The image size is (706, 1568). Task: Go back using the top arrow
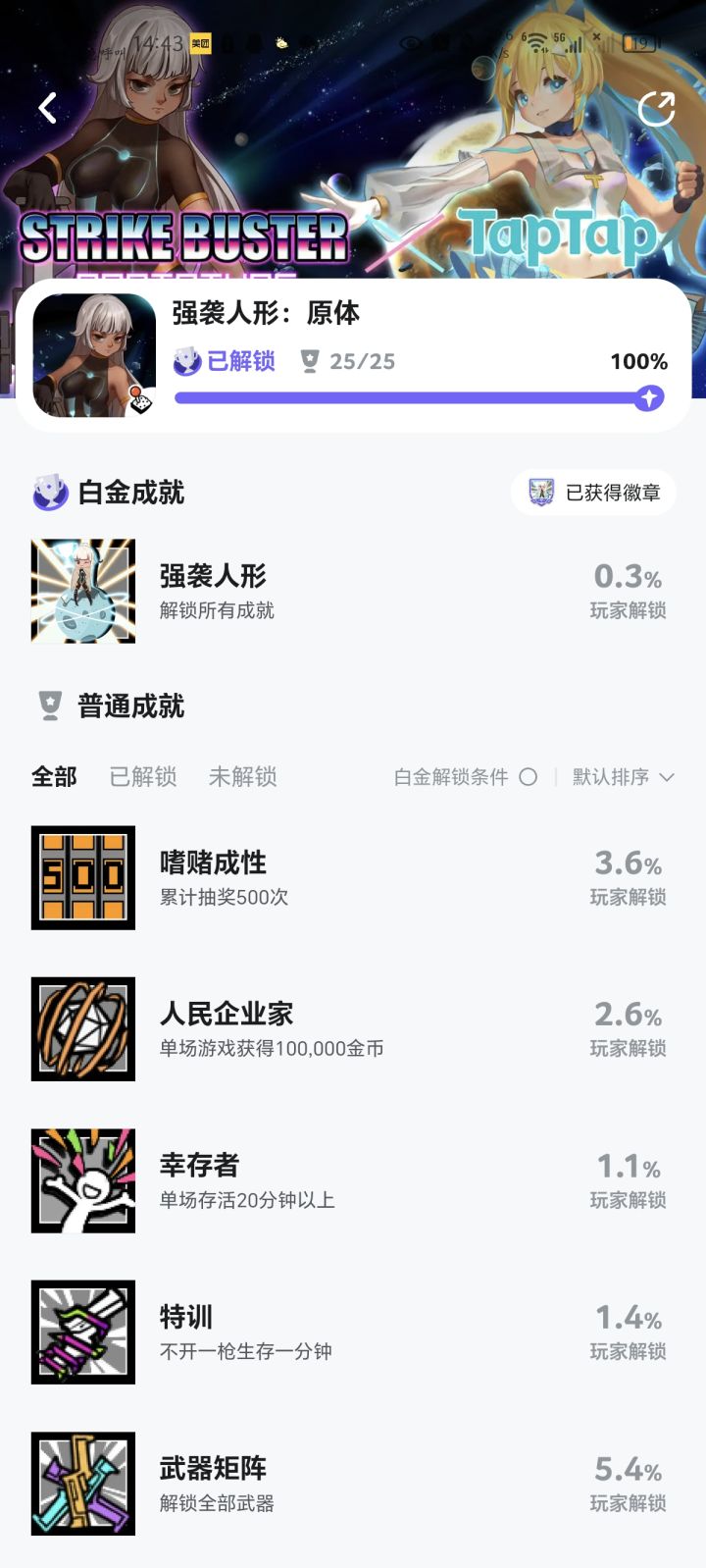[47, 108]
